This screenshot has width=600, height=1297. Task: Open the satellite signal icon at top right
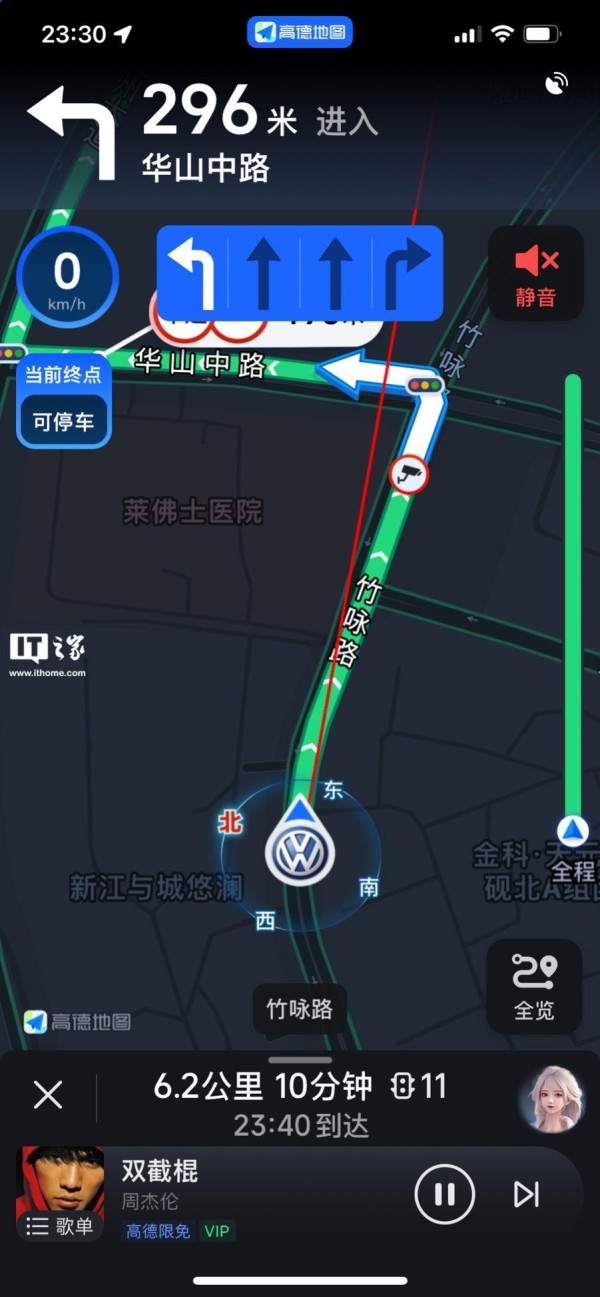[558, 83]
